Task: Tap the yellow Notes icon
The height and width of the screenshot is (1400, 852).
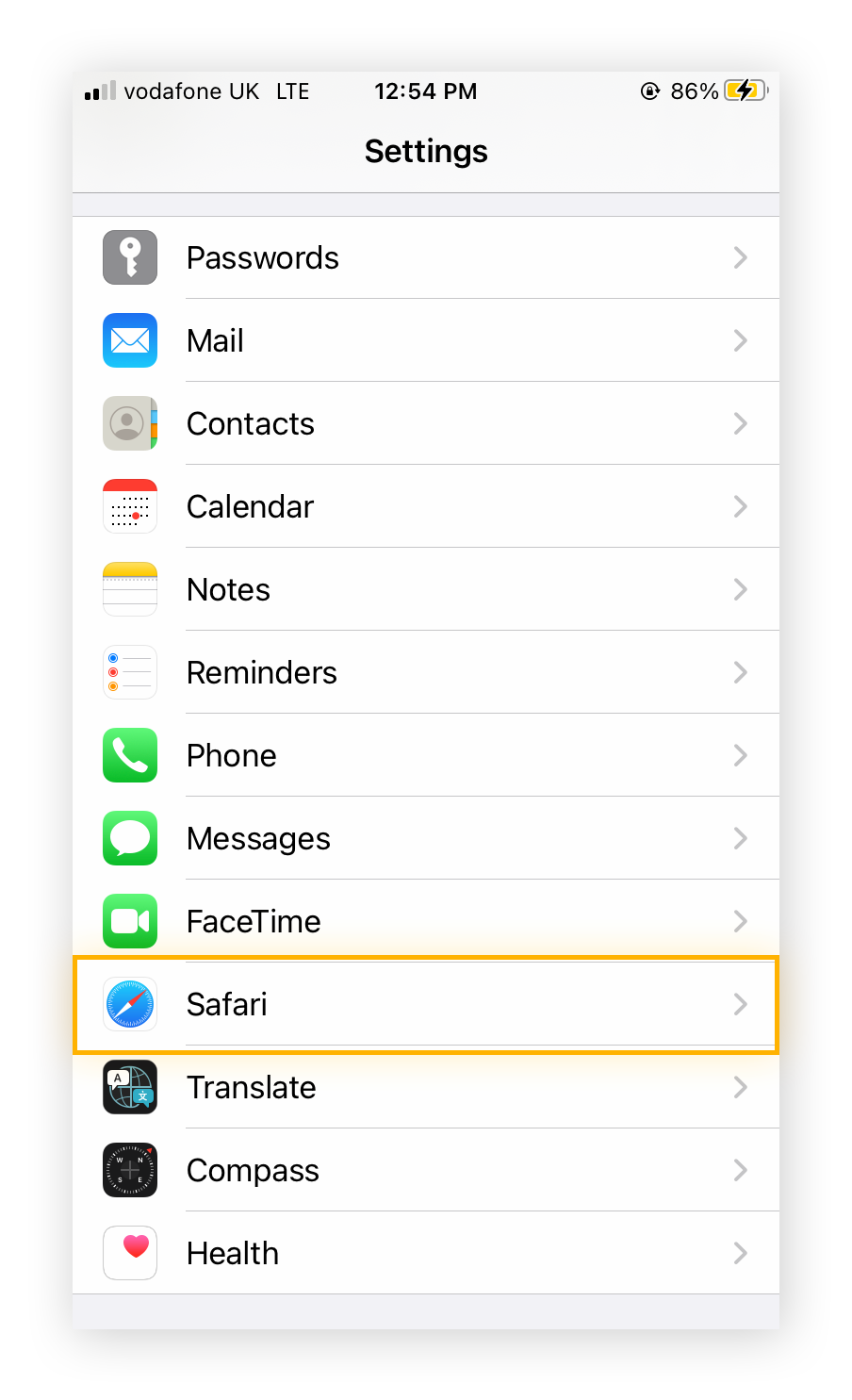Action: click(x=130, y=589)
